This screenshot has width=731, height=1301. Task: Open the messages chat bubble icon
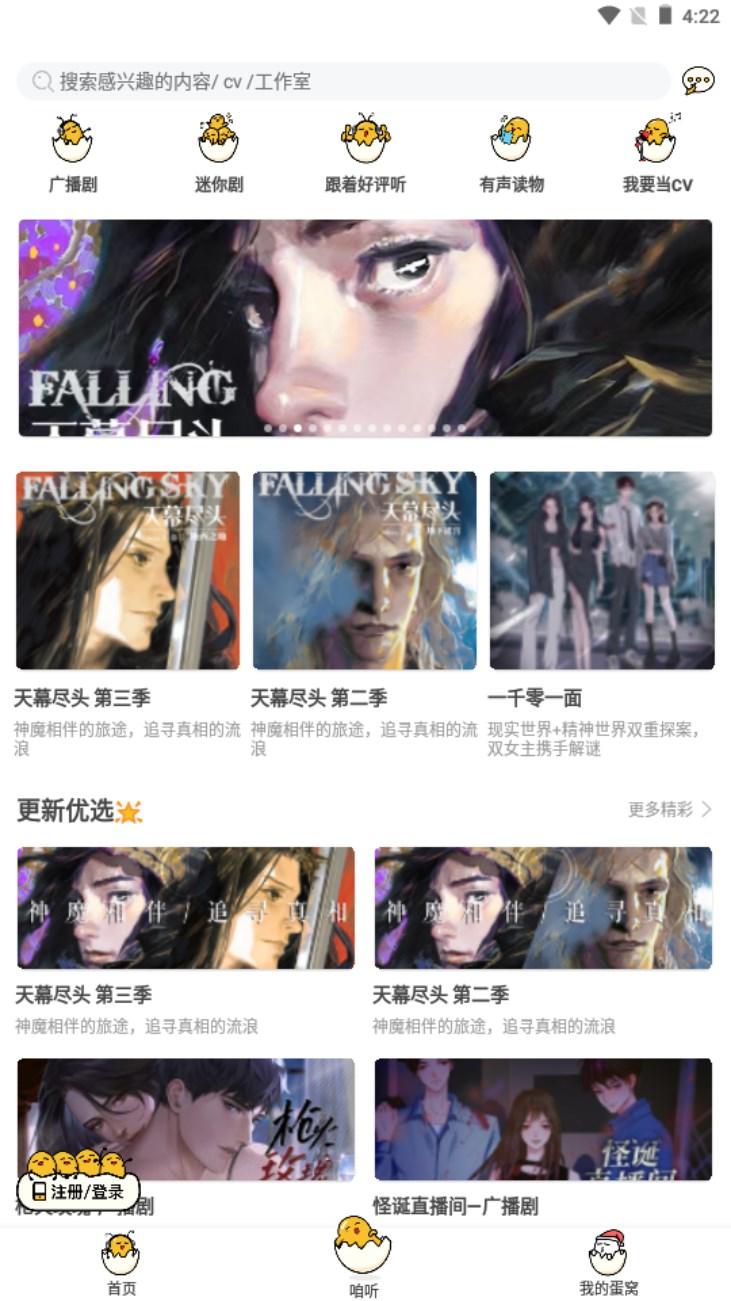698,81
